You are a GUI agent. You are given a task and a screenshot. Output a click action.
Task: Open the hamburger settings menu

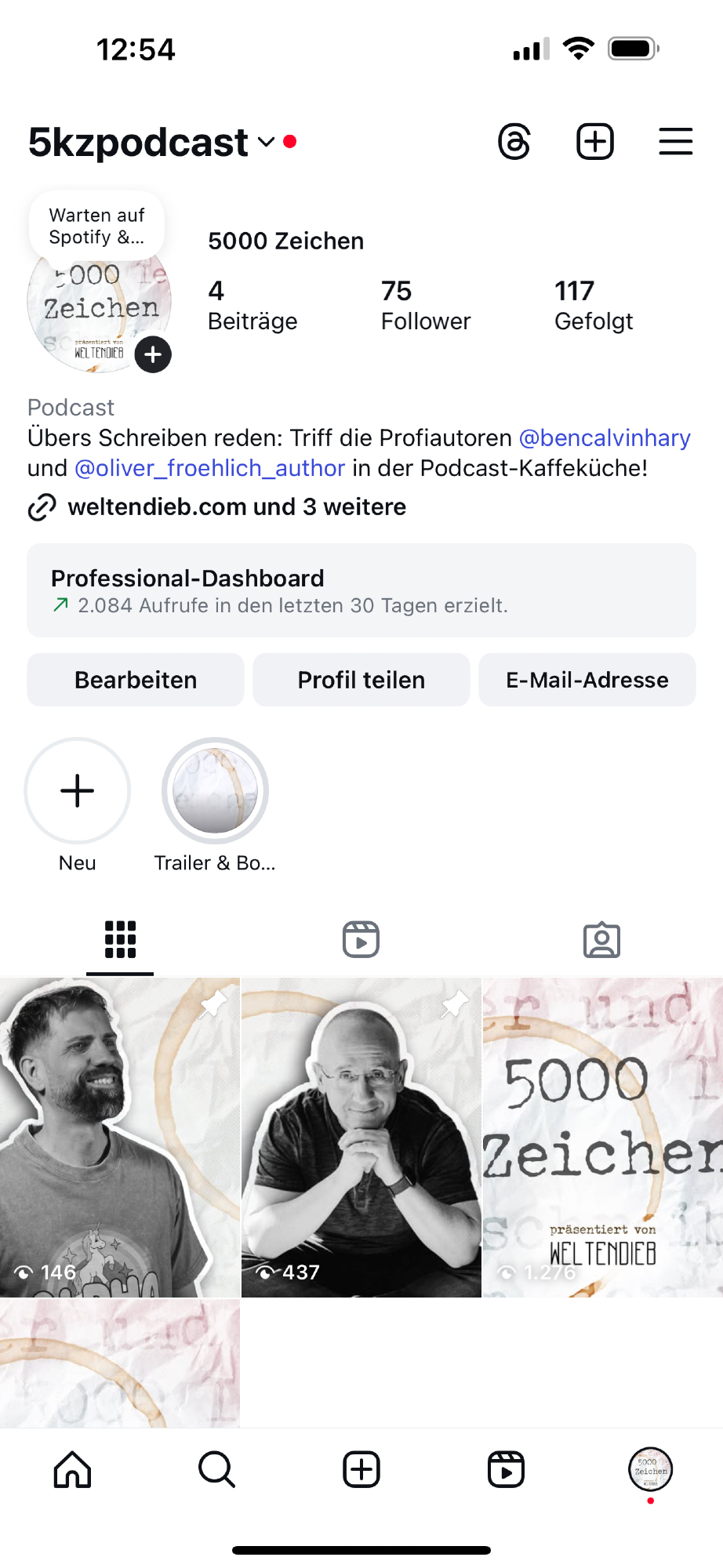pyautogui.click(x=675, y=142)
